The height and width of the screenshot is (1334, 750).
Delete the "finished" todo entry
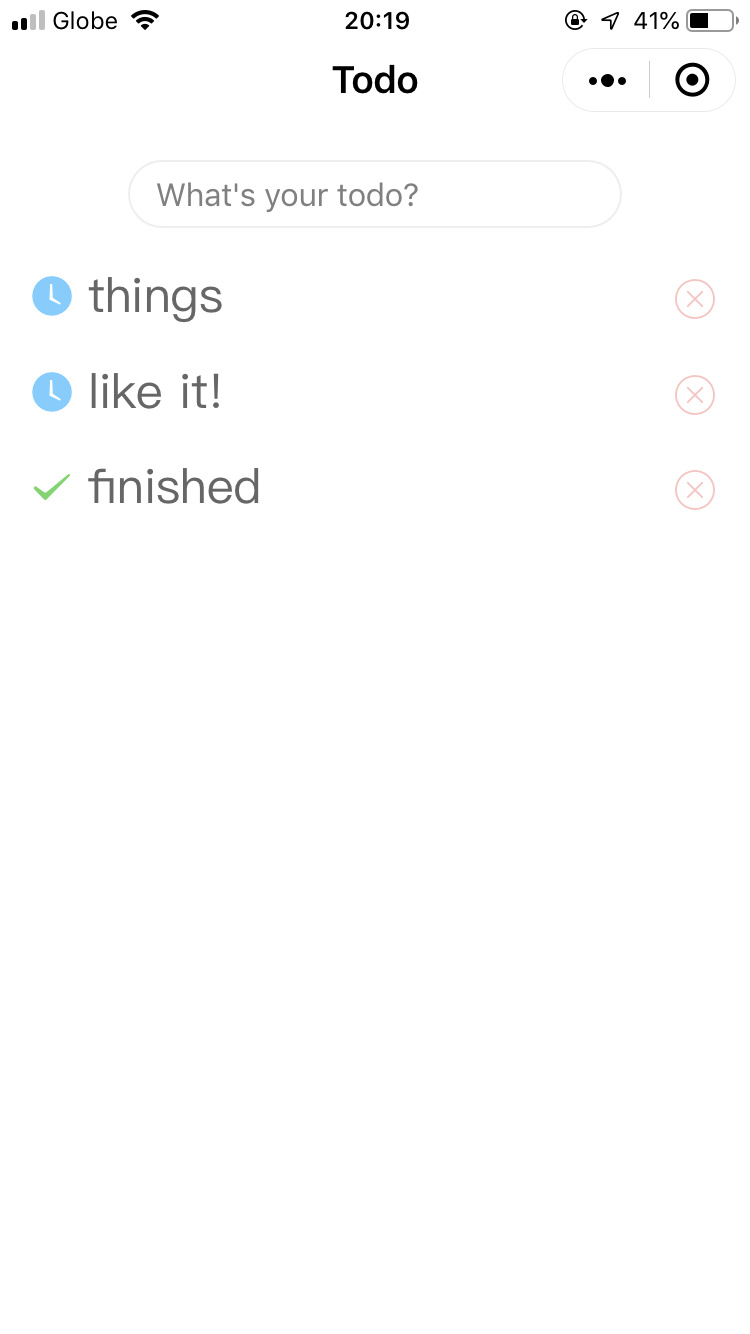pos(695,490)
